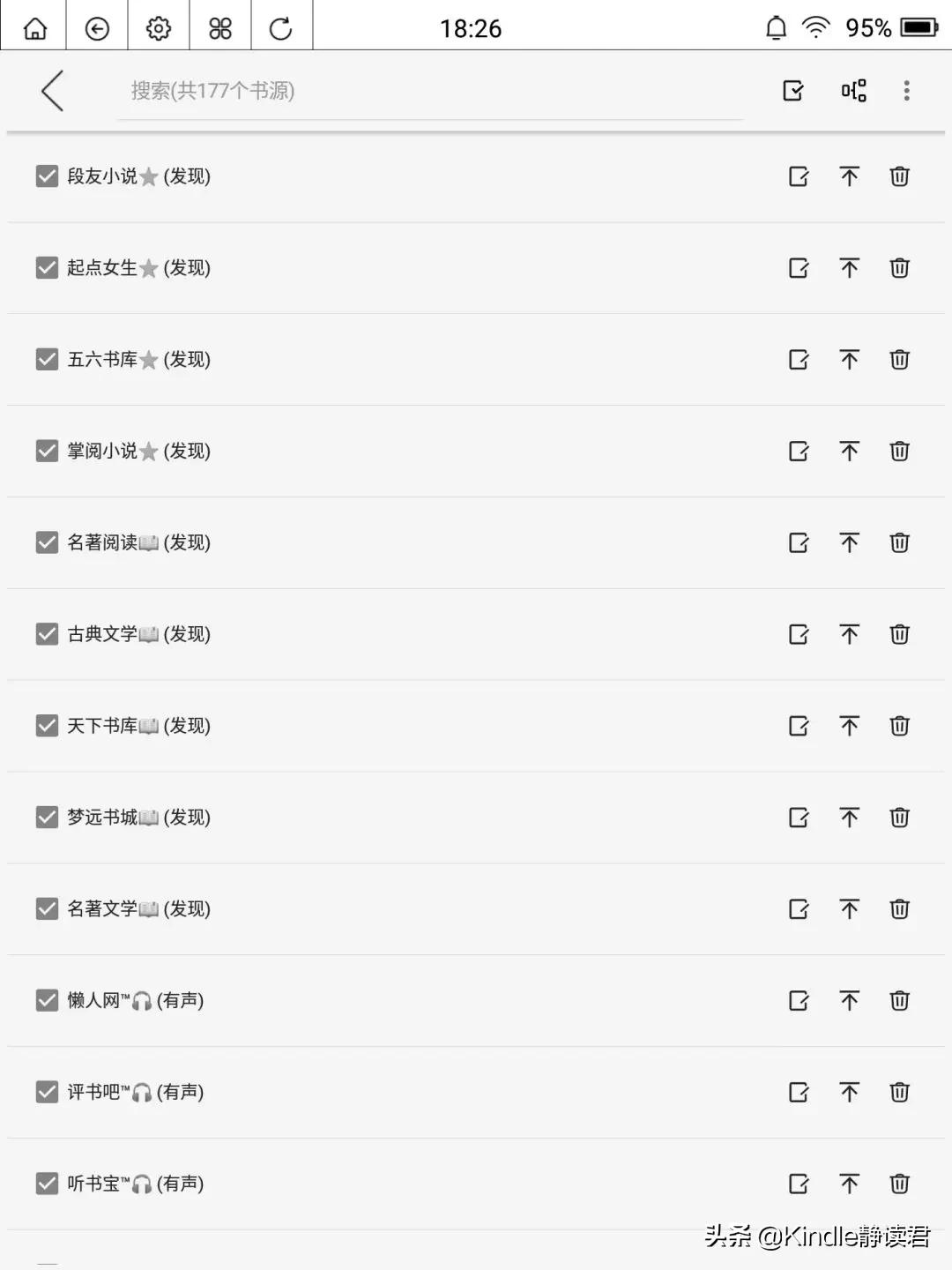The width and height of the screenshot is (952, 1270).
Task: Edit the 段友小说 book source
Action: (799, 176)
